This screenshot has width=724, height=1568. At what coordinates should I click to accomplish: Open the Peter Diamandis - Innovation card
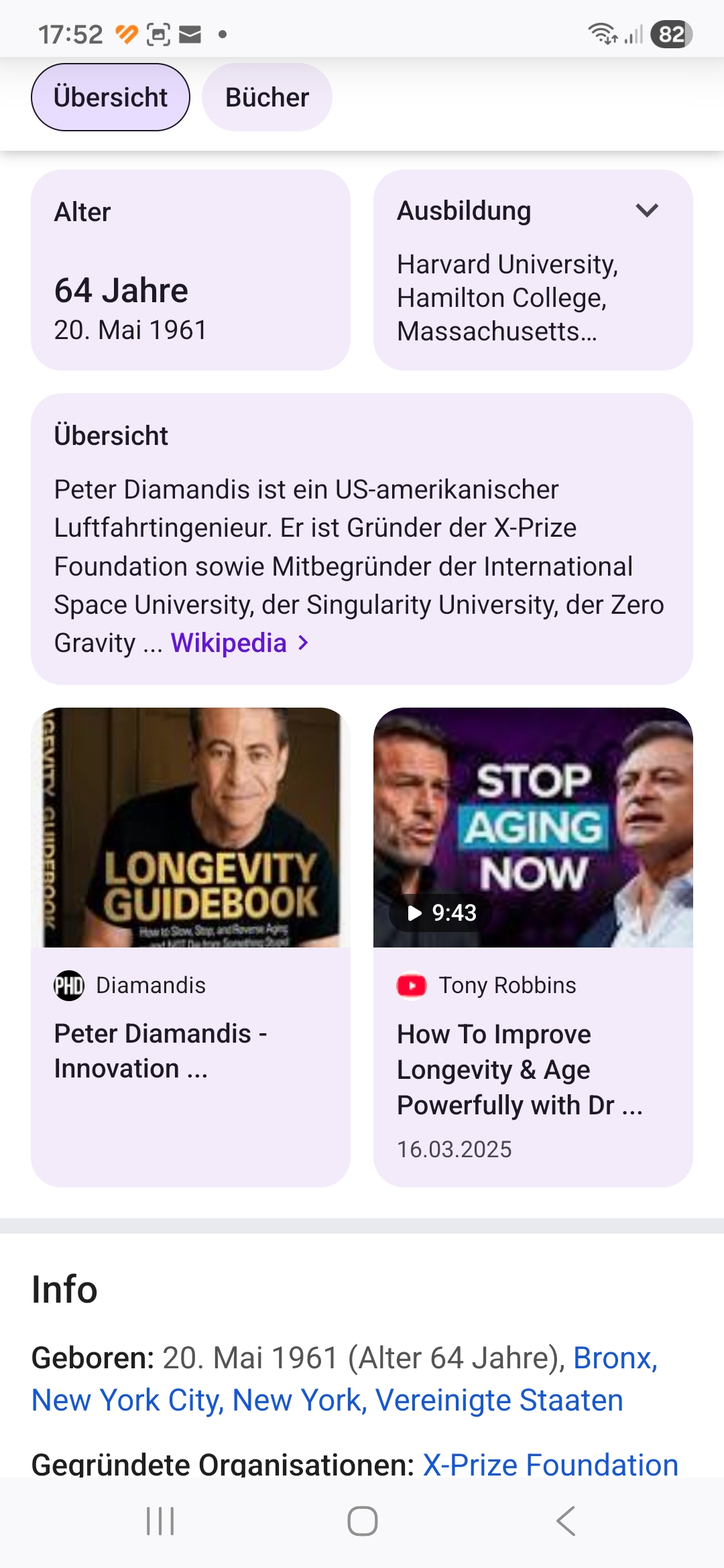point(190,946)
